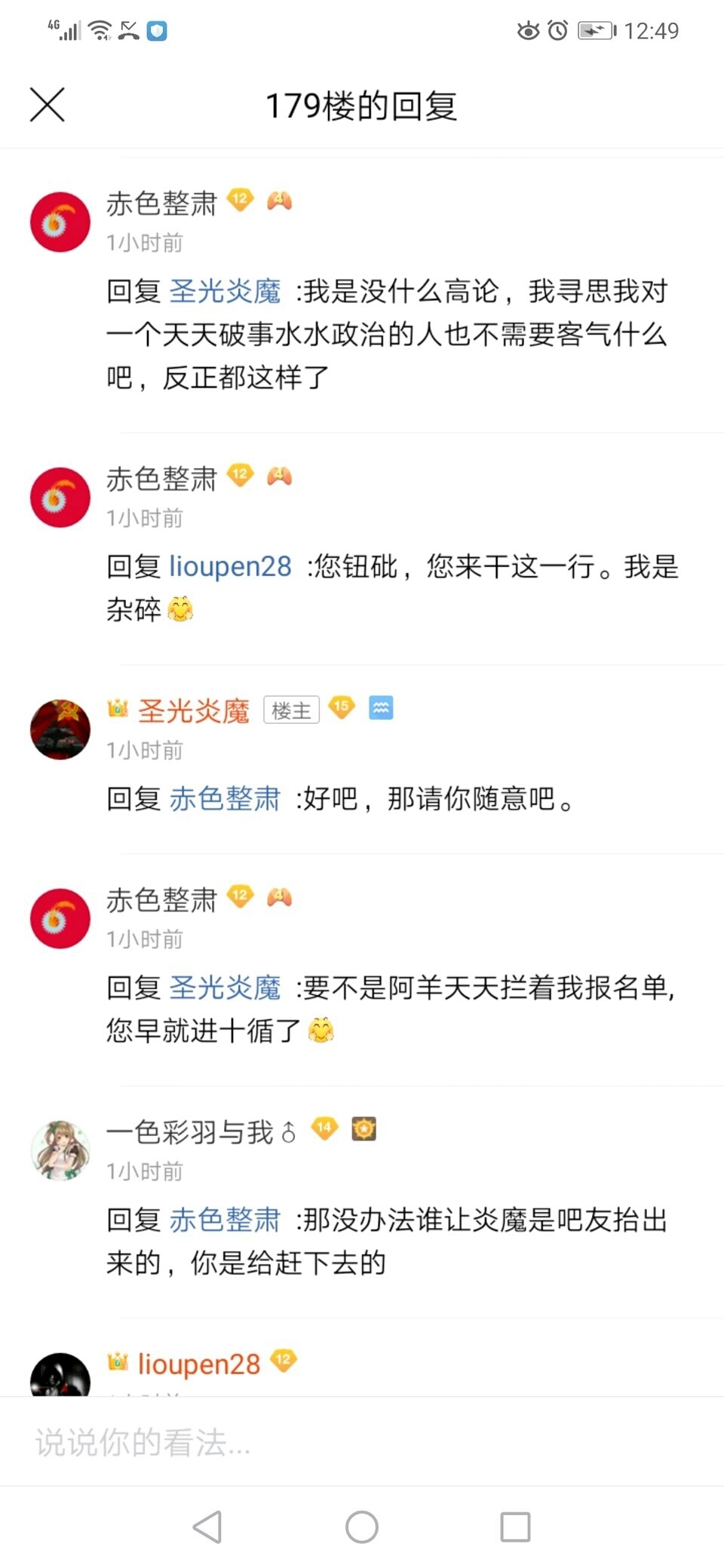The image size is (724, 1568).
Task: Go back with system navigation triangle
Action: tap(207, 1527)
